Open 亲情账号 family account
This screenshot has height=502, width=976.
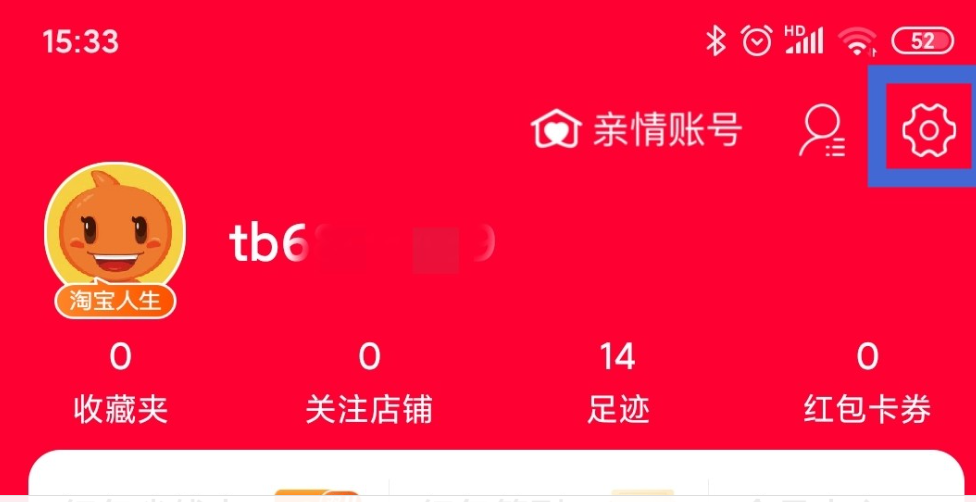click(x=638, y=130)
